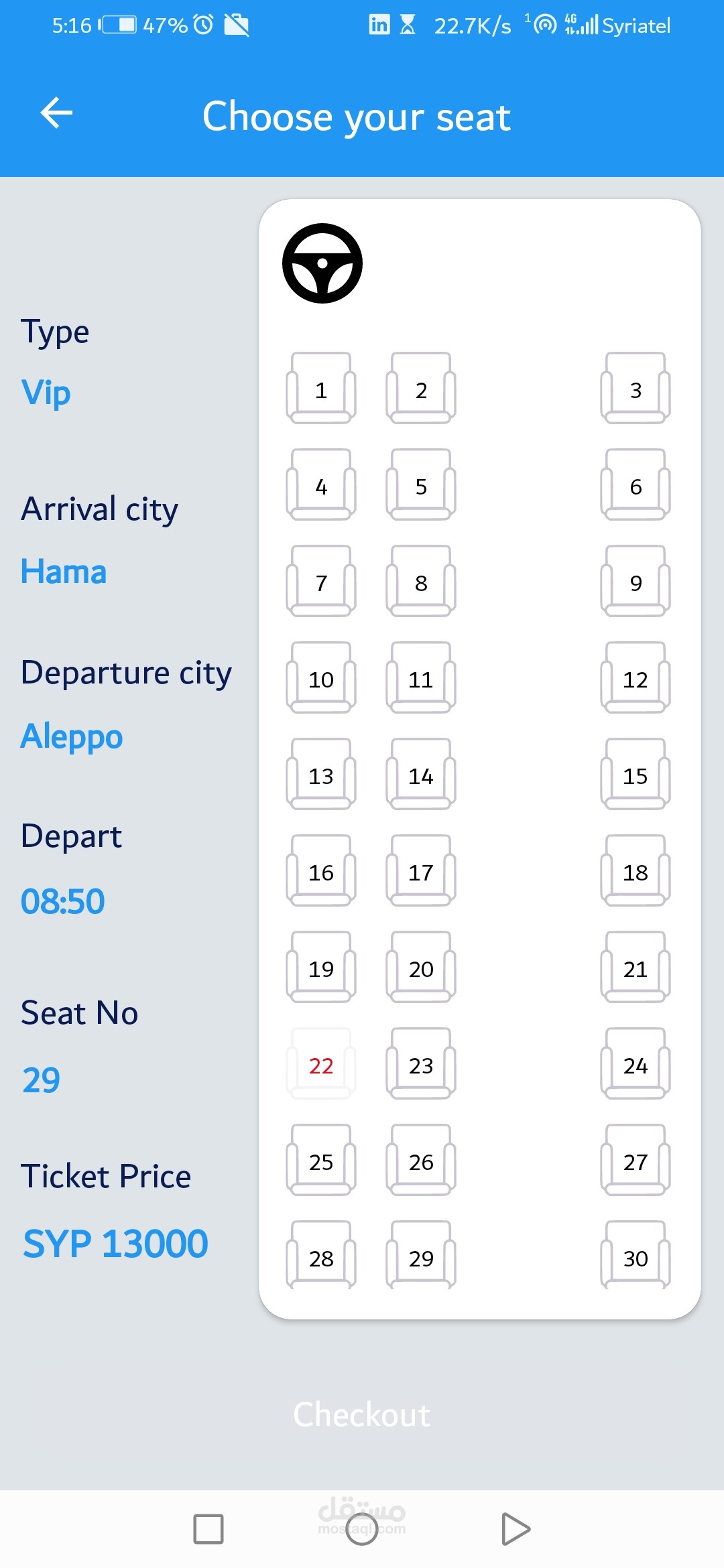Open recent apps with the square button
Image resolution: width=724 pixels, height=1568 pixels.
pyautogui.click(x=208, y=1529)
